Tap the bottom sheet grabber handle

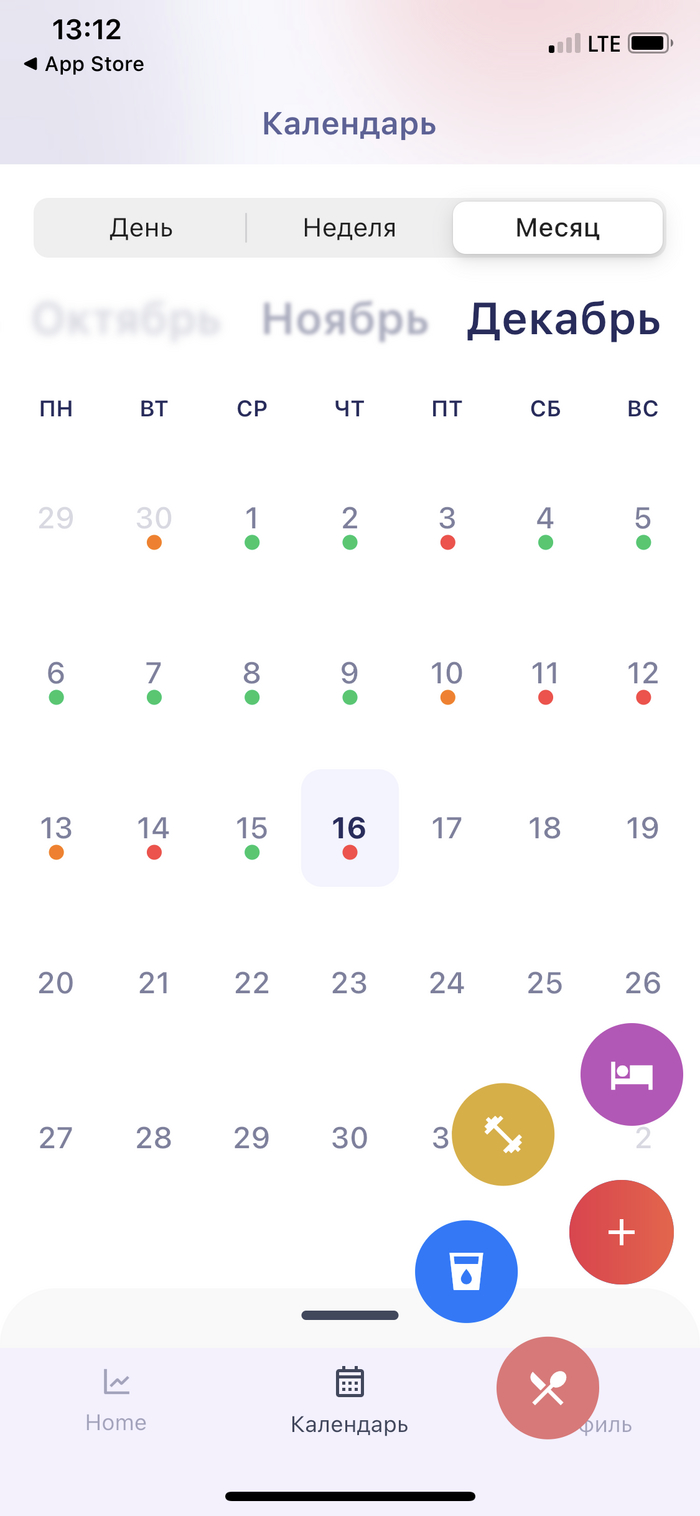349,1315
